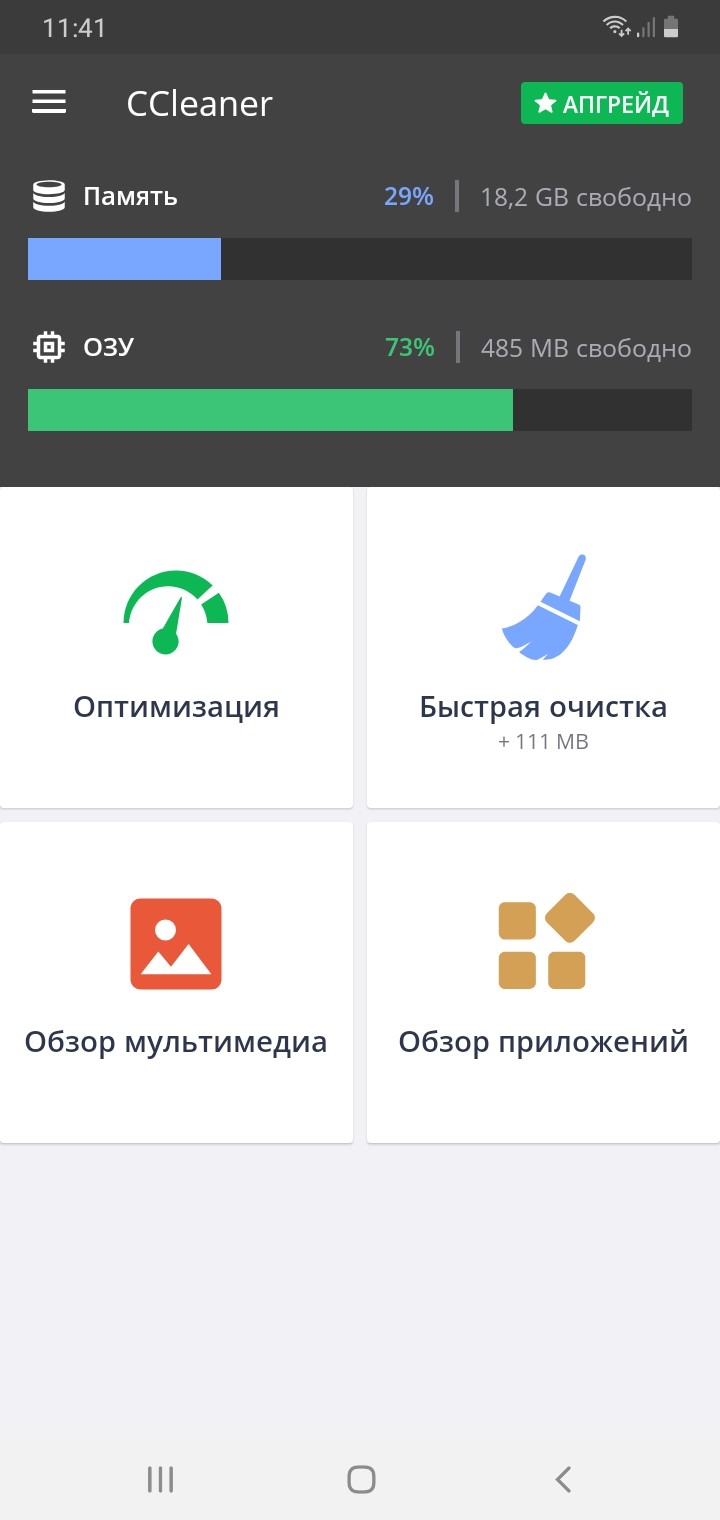Tap the ОЗУ green progress bar
The width and height of the screenshot is (720, 1520).
point(360,410)
